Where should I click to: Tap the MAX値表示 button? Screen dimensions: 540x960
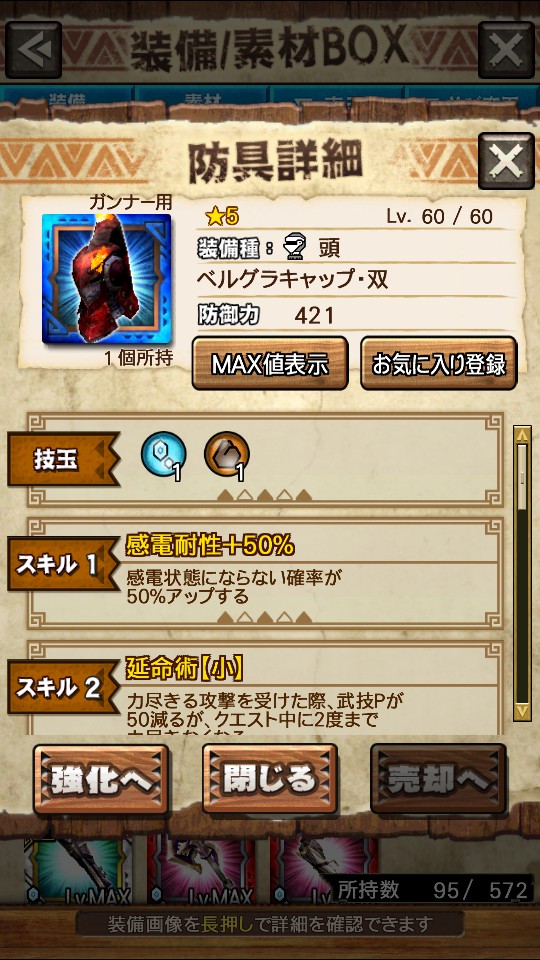(270, 364)
